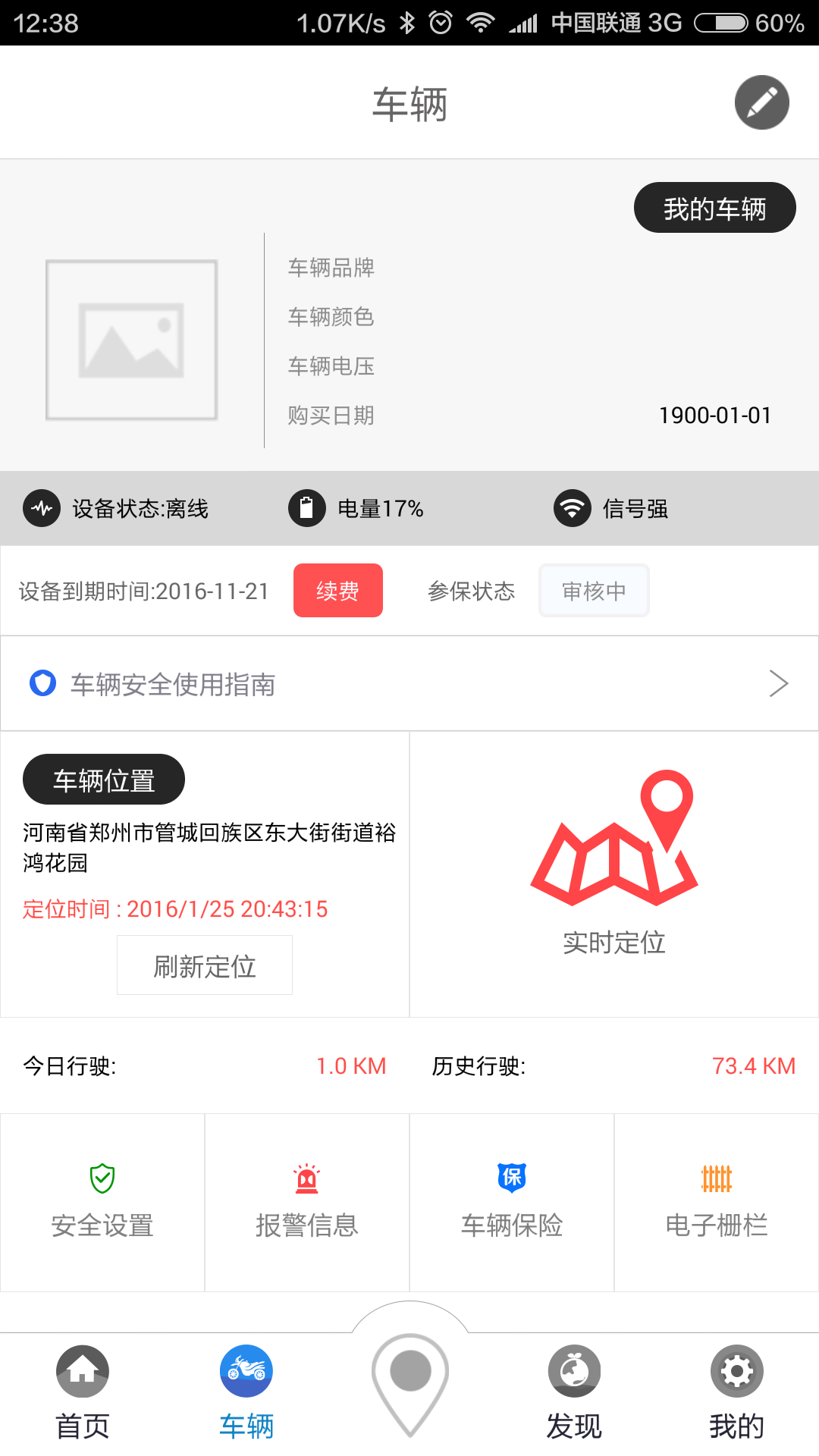The height and width of the screenshot is (1456, 819).
Task: Go to the 发现 tab
Action: (x=574, y=1392)
